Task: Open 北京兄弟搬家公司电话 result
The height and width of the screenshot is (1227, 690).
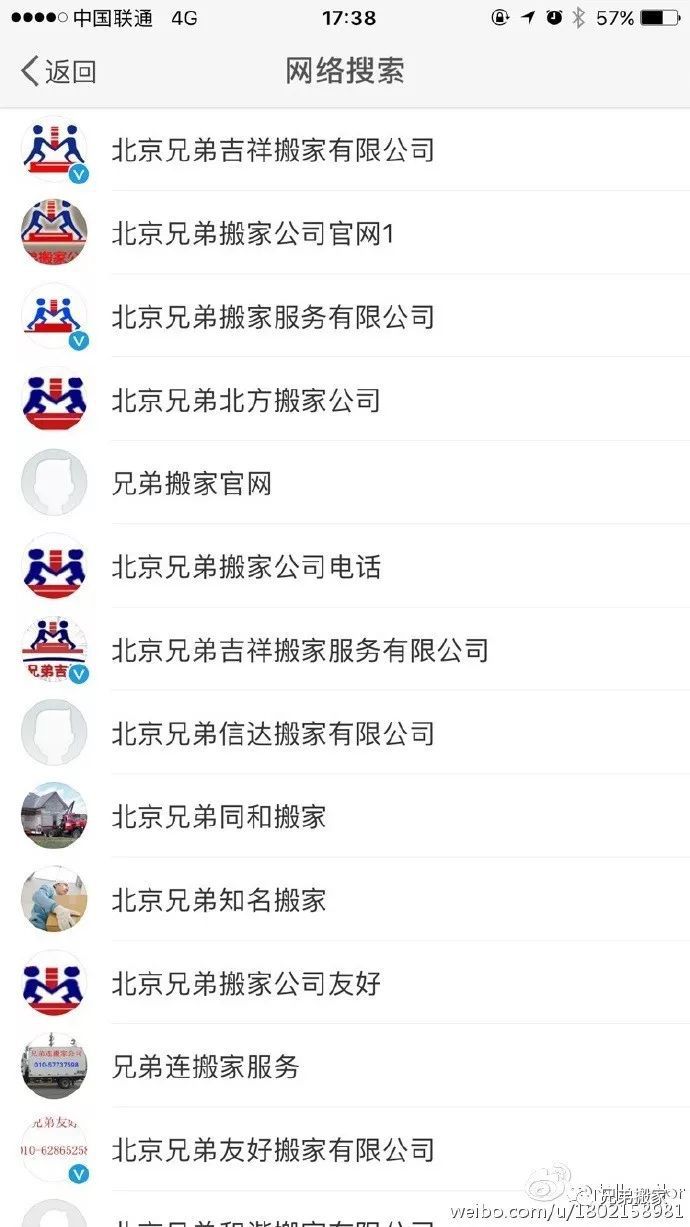Action: 246,567
